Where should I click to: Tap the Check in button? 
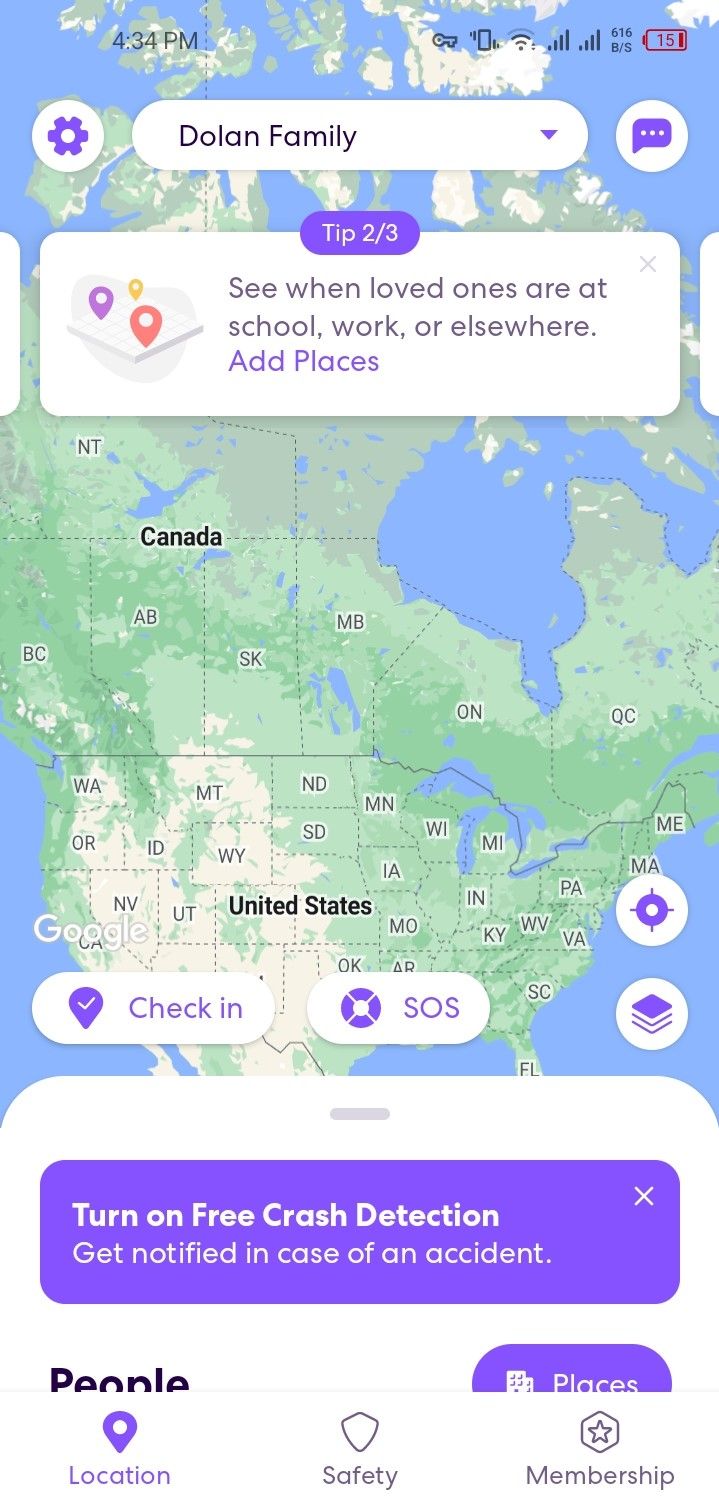point(153,1008)
